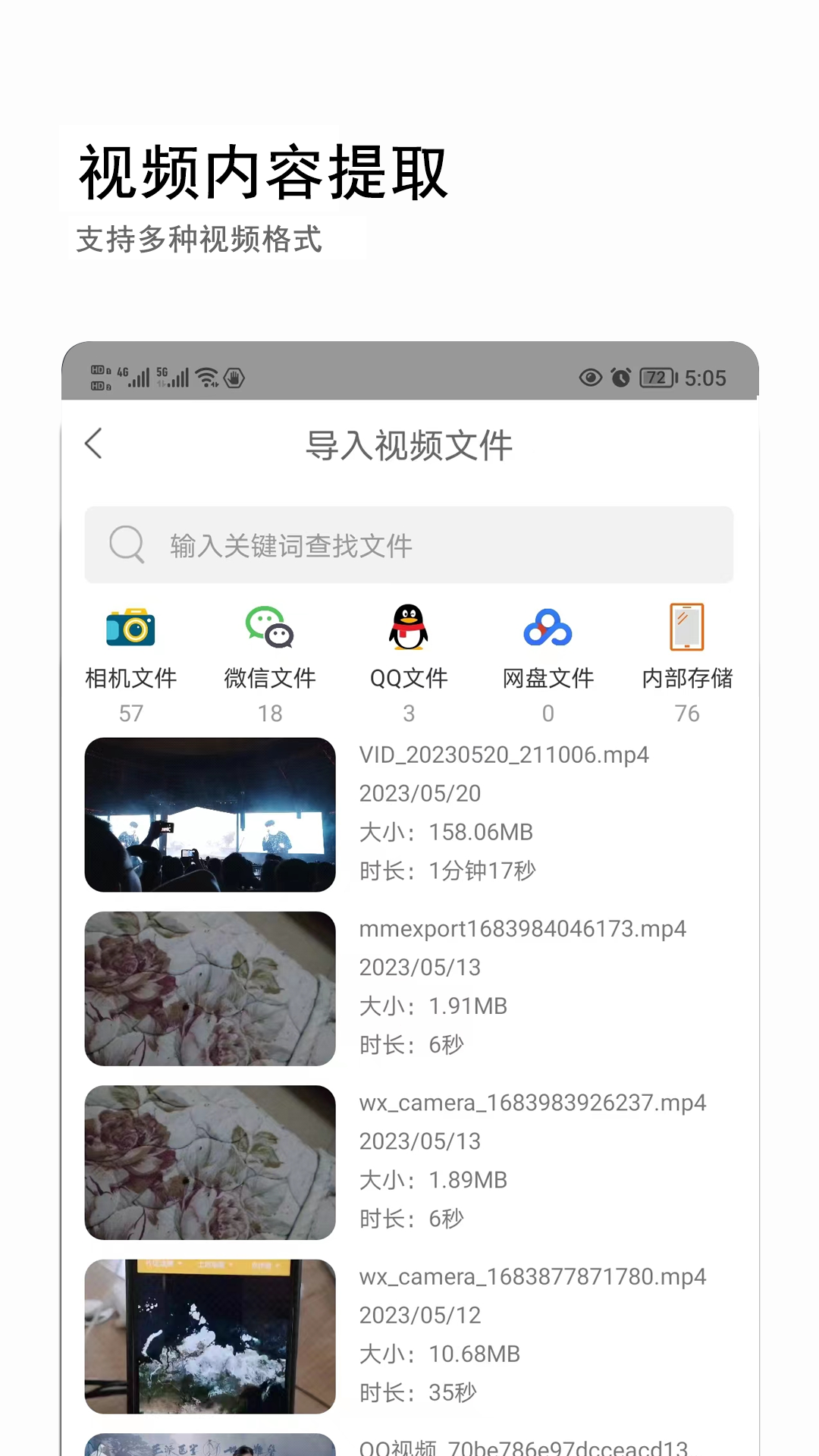819x1456 pixels.
Task: Click the magnifier search icon
Action: 127,544
